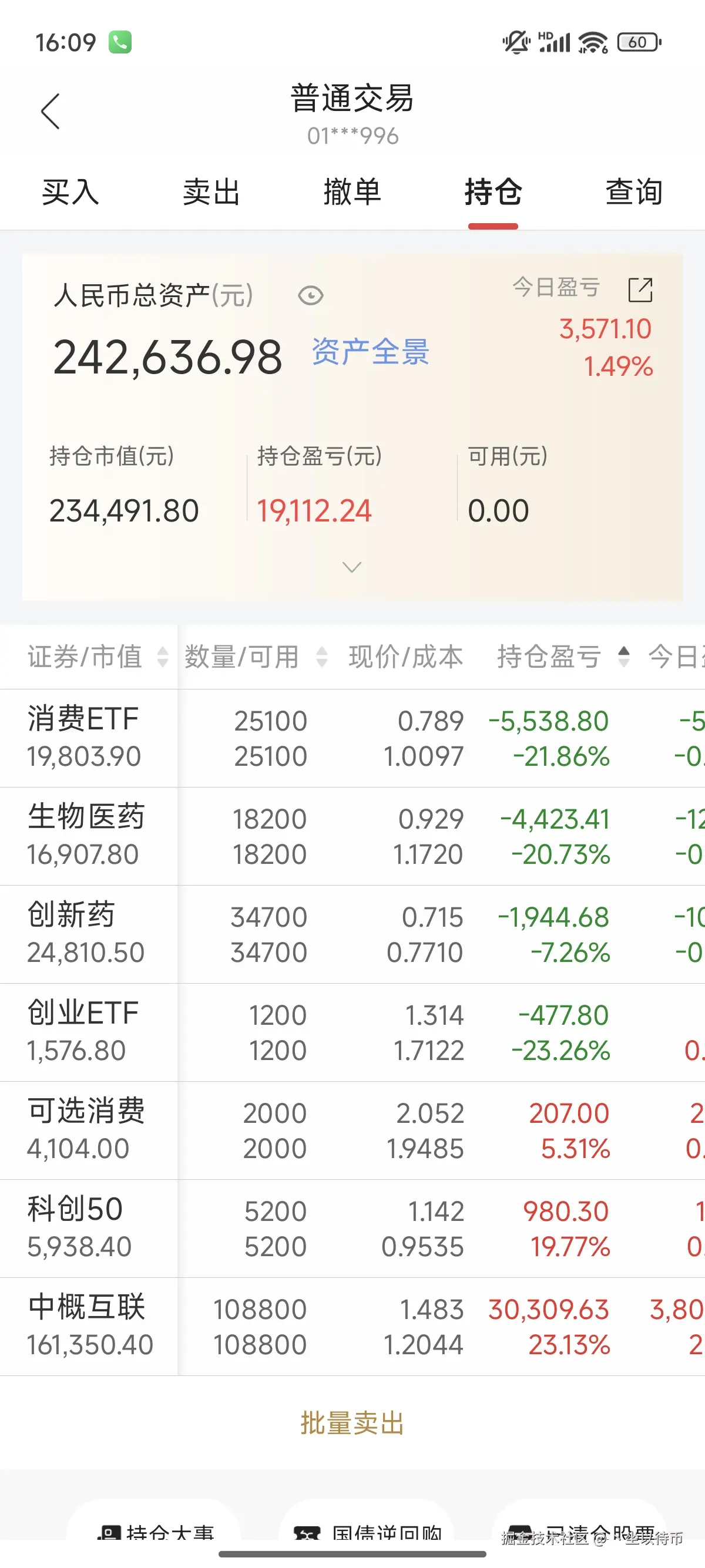
Task: Tap the green phone icon in status bar
Action: tap(119, 41)
